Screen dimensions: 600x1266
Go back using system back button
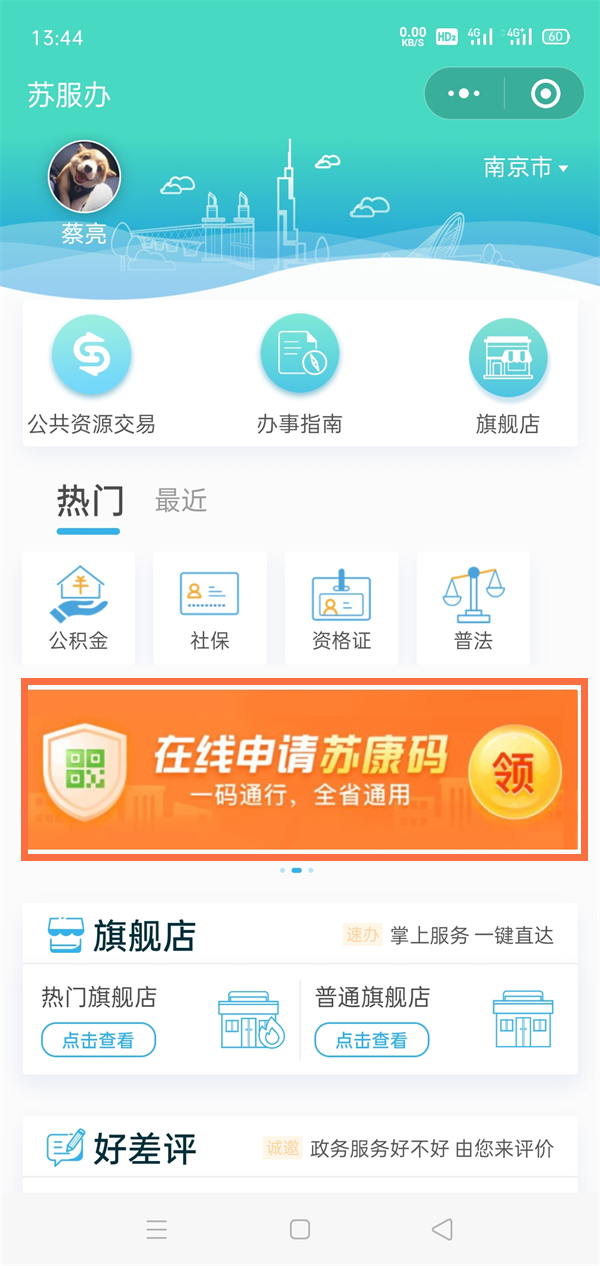pos(442,1229)
